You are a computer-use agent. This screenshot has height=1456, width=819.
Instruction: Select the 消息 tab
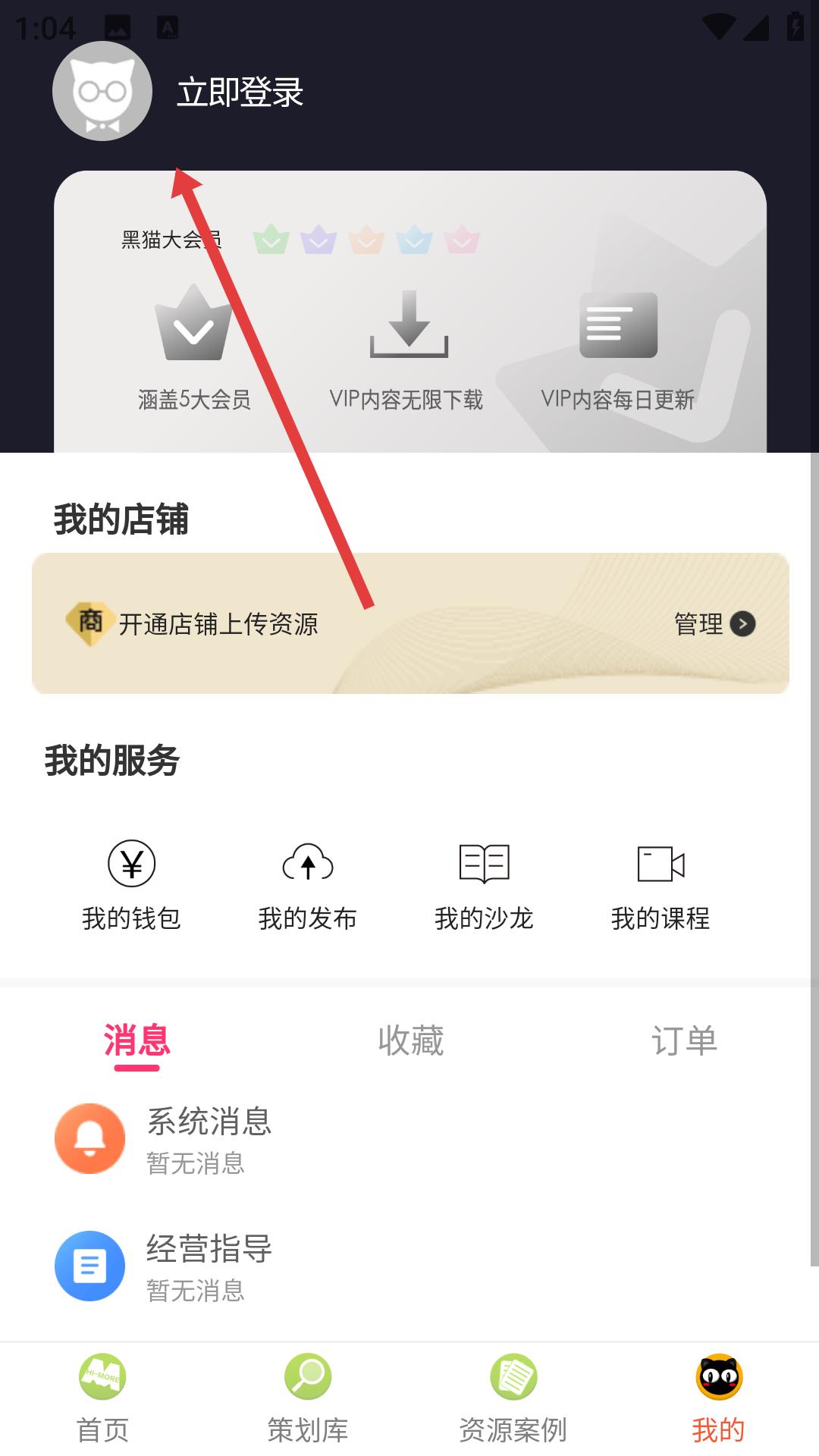pos(136,1040)
